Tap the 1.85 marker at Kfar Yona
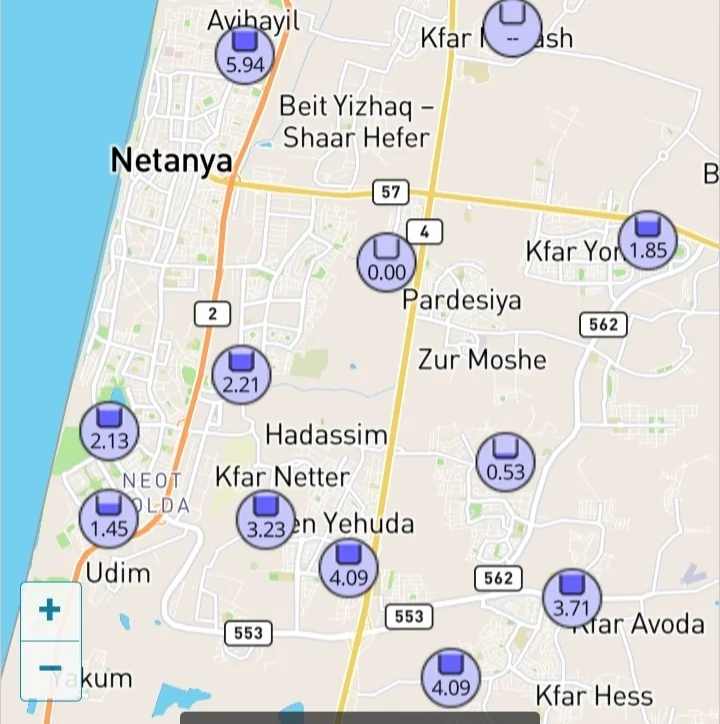The height and width of the screenshot is (724, 720). [x=648, y=241]
